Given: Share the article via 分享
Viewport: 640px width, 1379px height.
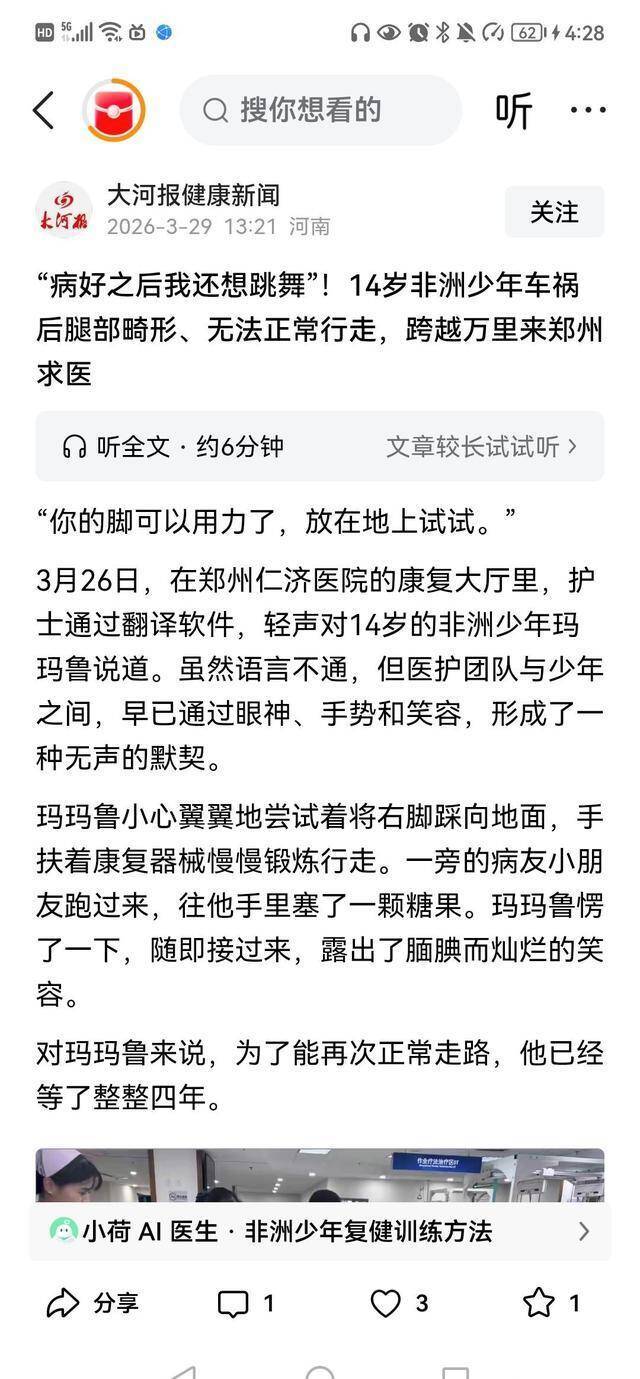Looking at the screenshot, I should point(92,1303).
